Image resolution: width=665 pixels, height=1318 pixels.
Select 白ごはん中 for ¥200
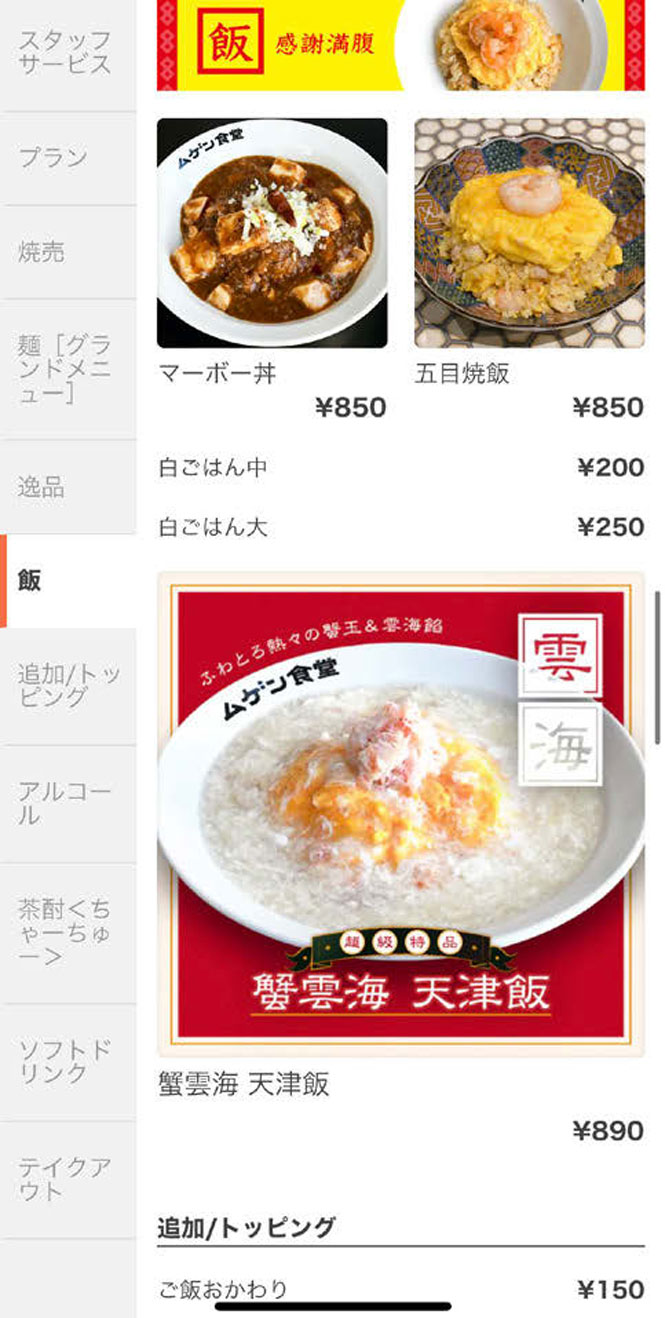pos(400,467)
